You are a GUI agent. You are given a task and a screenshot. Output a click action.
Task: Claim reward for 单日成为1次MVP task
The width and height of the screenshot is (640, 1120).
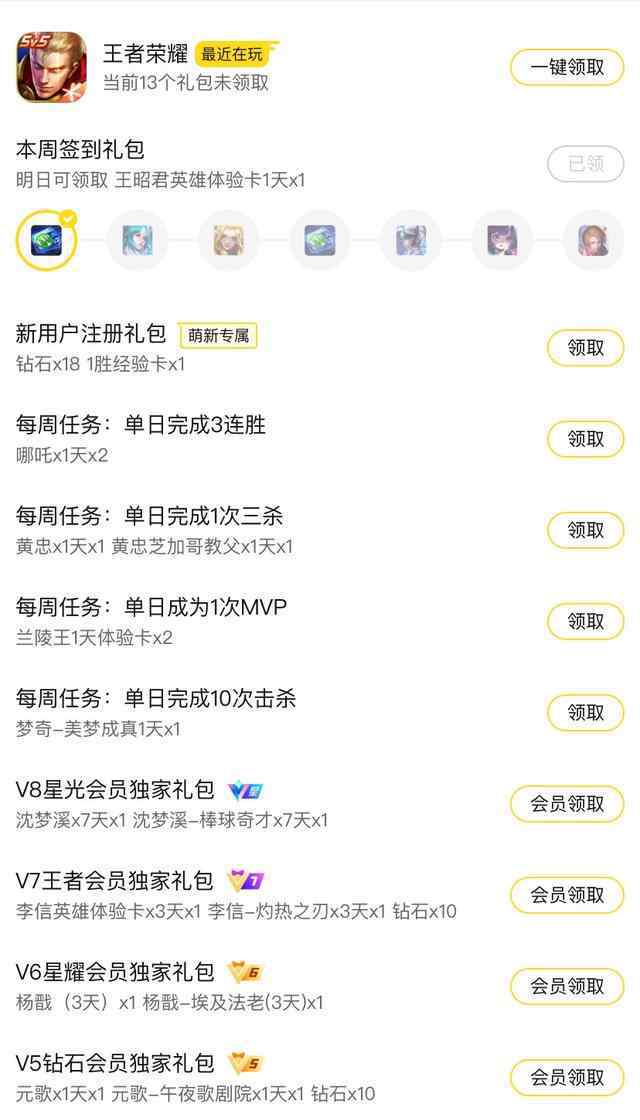coord(586,621)
